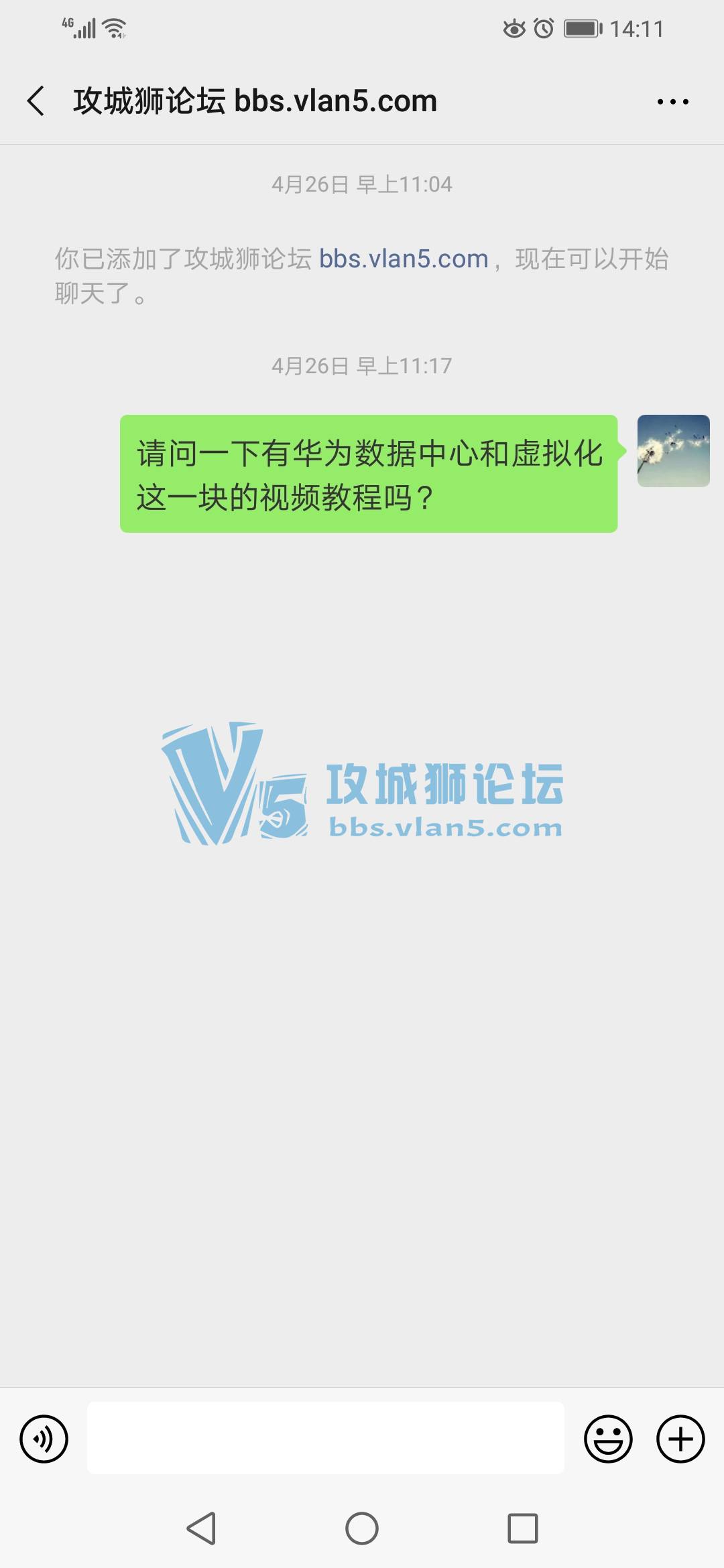Image resolution: width=724 pixels, height=1568 pixels.
Task: Open the plus attachments panel
Action: (680, 1439)
